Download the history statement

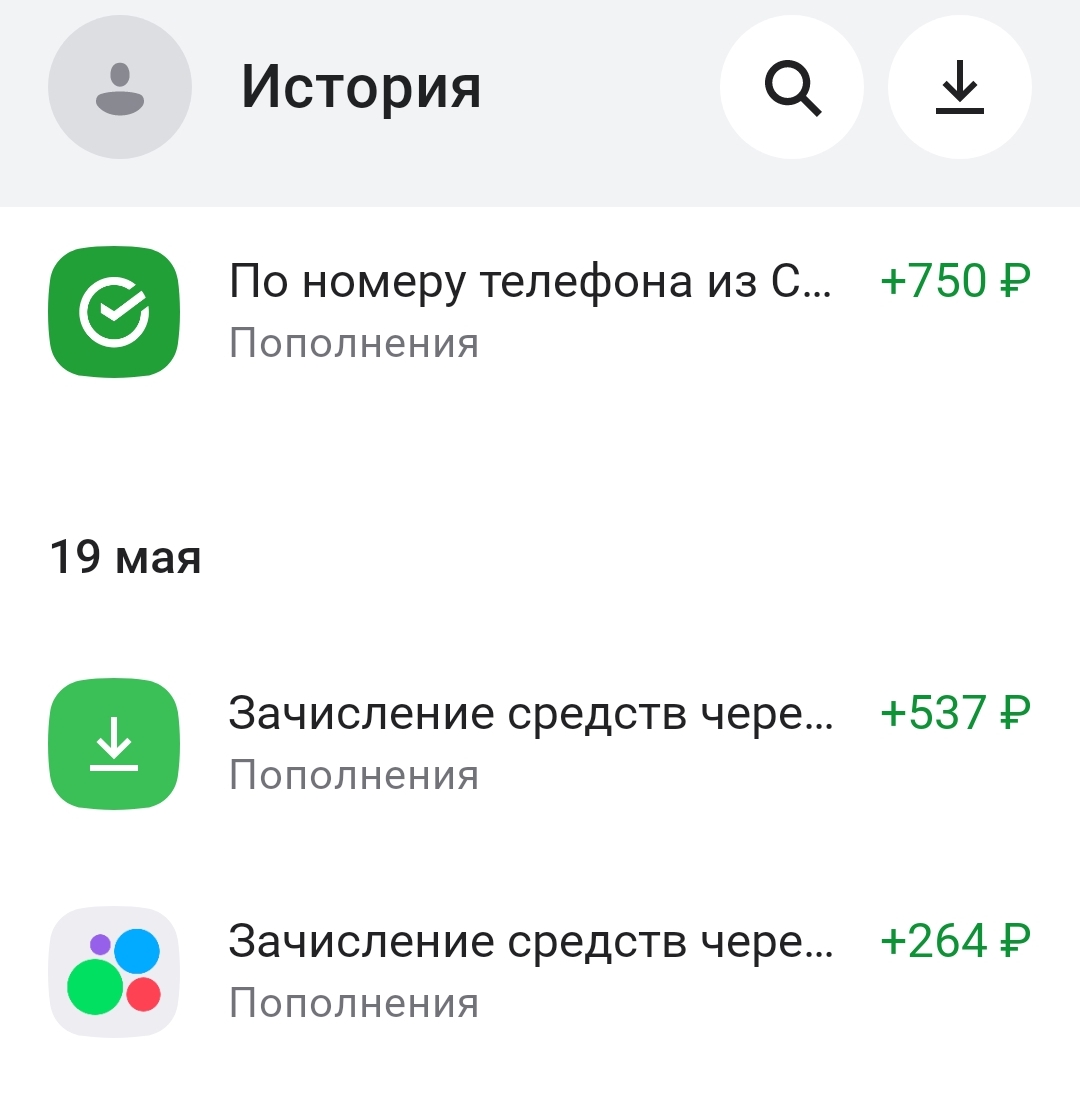(x=960, y=87)
